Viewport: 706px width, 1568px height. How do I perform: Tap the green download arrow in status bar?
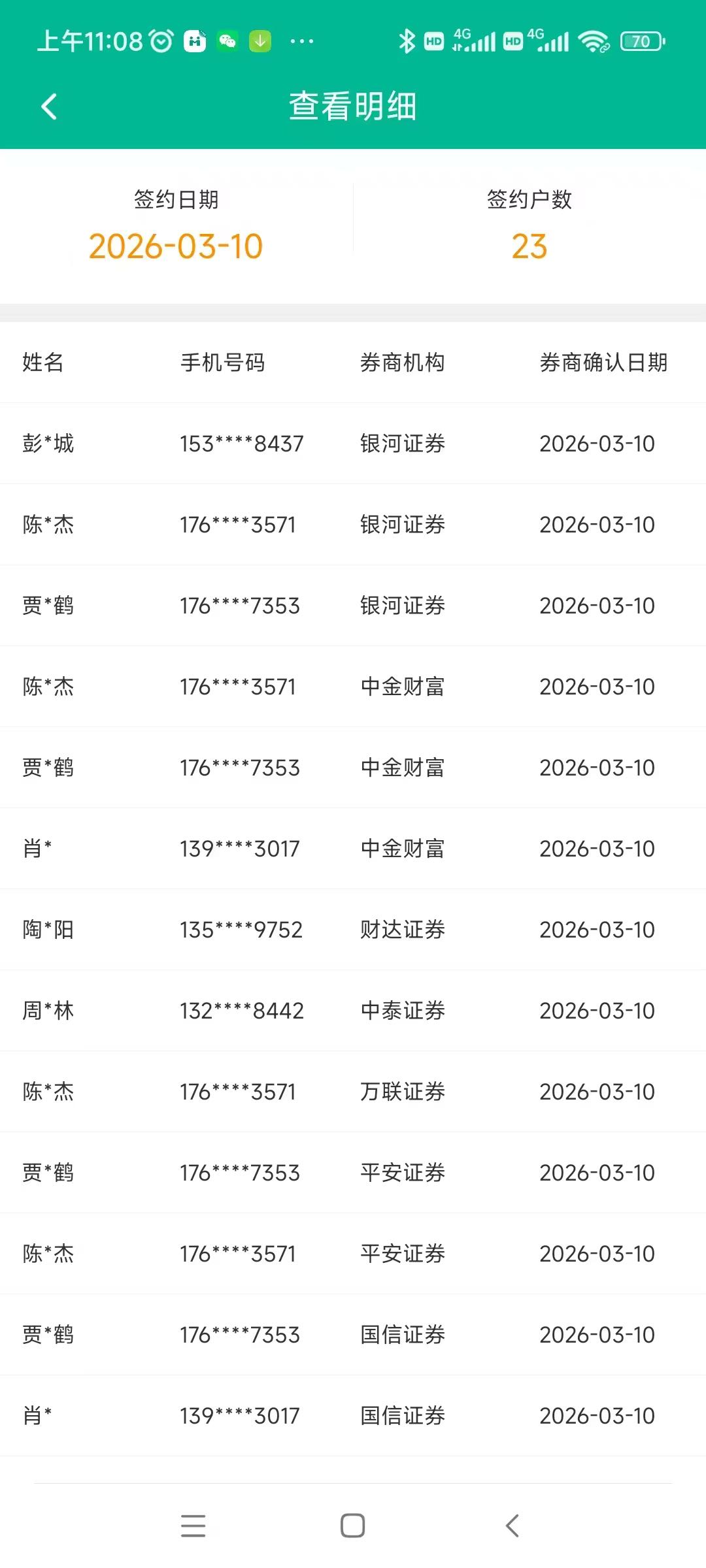260,41
